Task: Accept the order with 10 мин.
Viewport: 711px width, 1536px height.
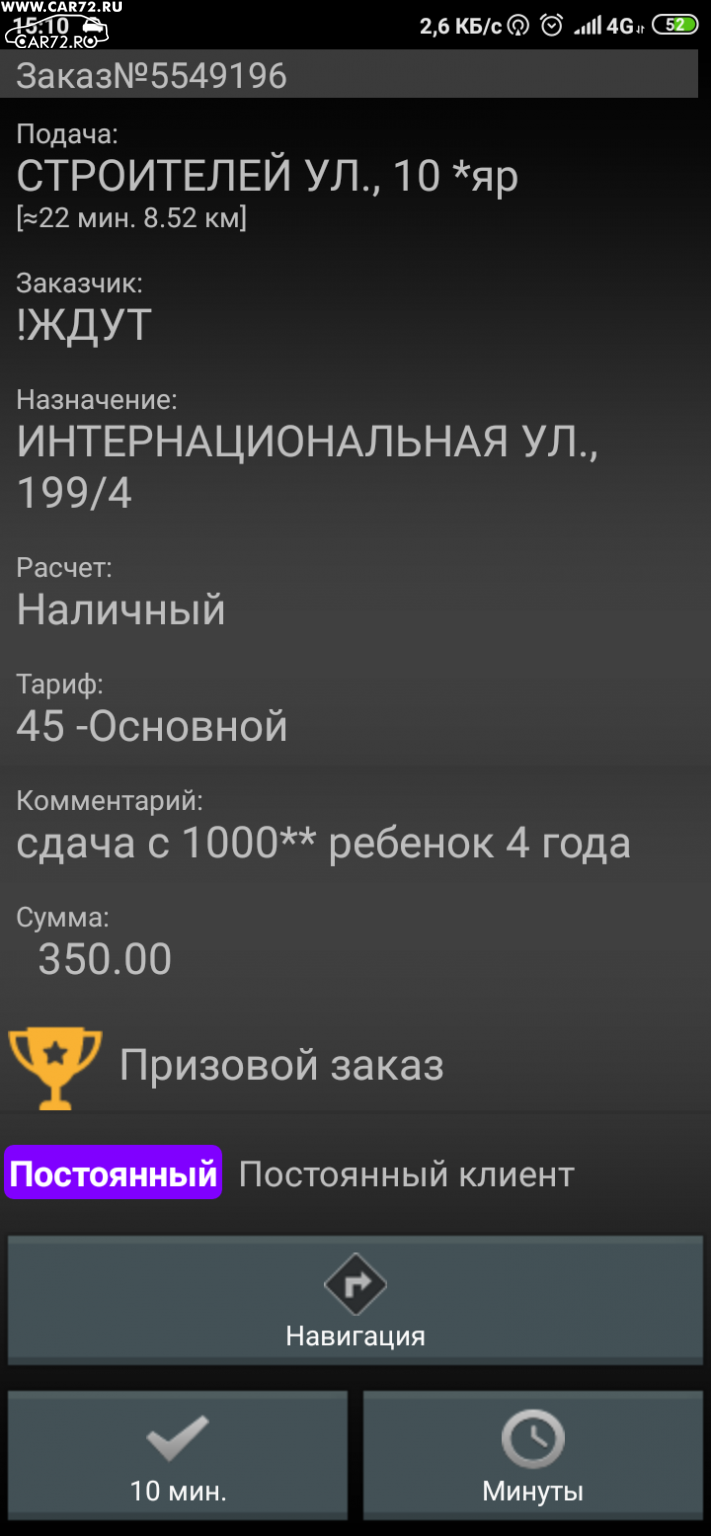Action: tap(178, 1455)
